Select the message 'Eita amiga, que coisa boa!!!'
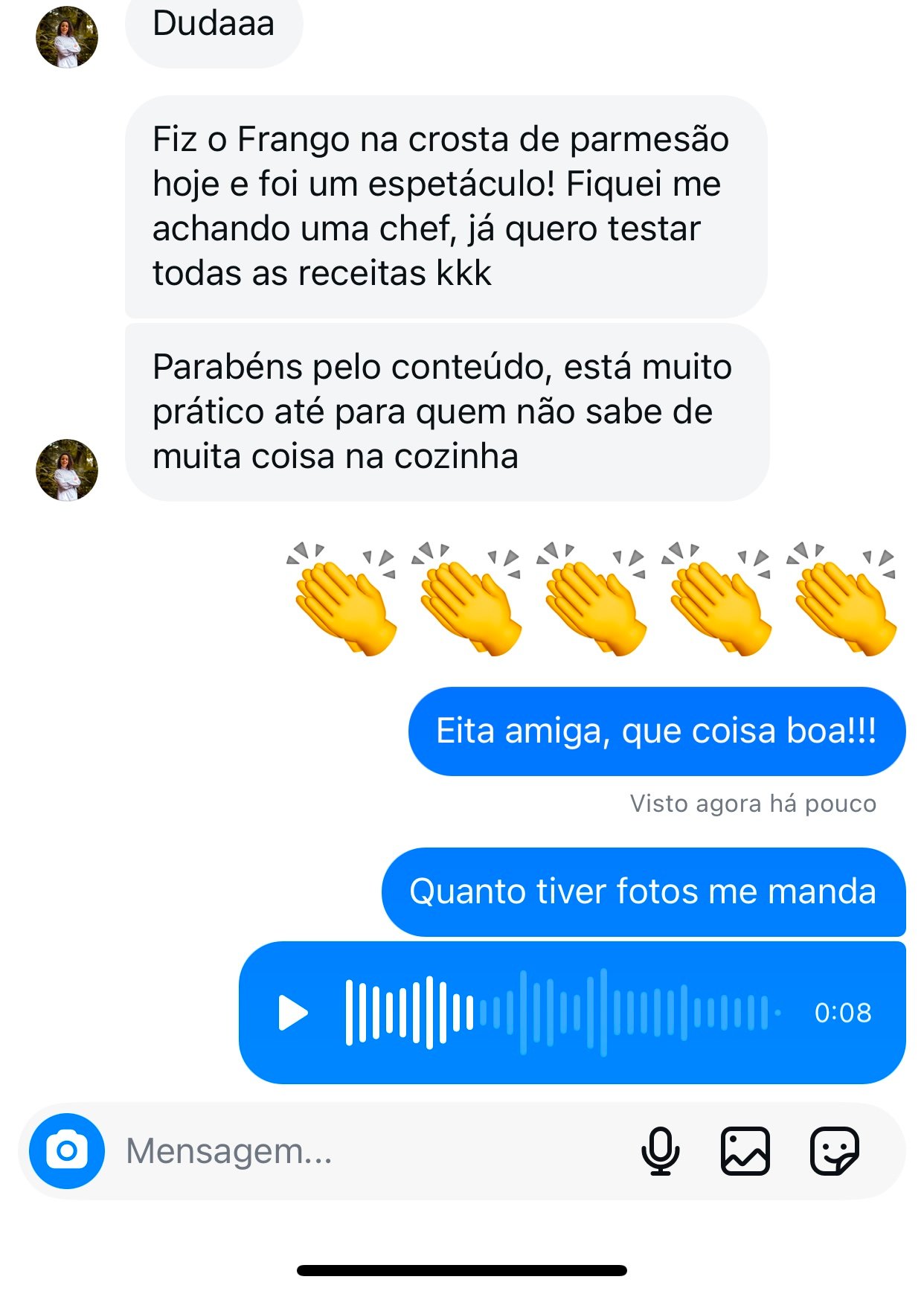 tap(658, 733)
